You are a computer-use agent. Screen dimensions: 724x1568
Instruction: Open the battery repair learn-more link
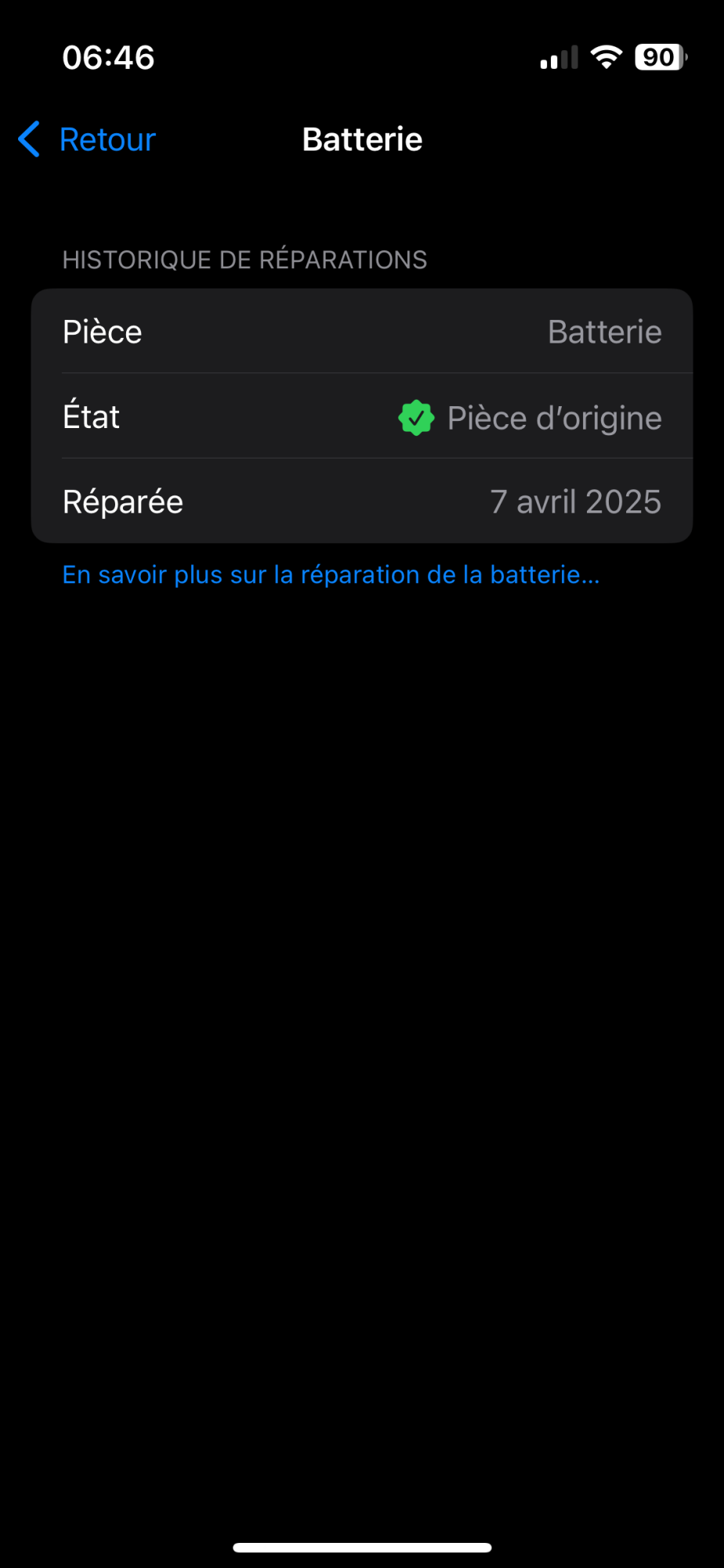pyautogui.click(x=331, y=575)
